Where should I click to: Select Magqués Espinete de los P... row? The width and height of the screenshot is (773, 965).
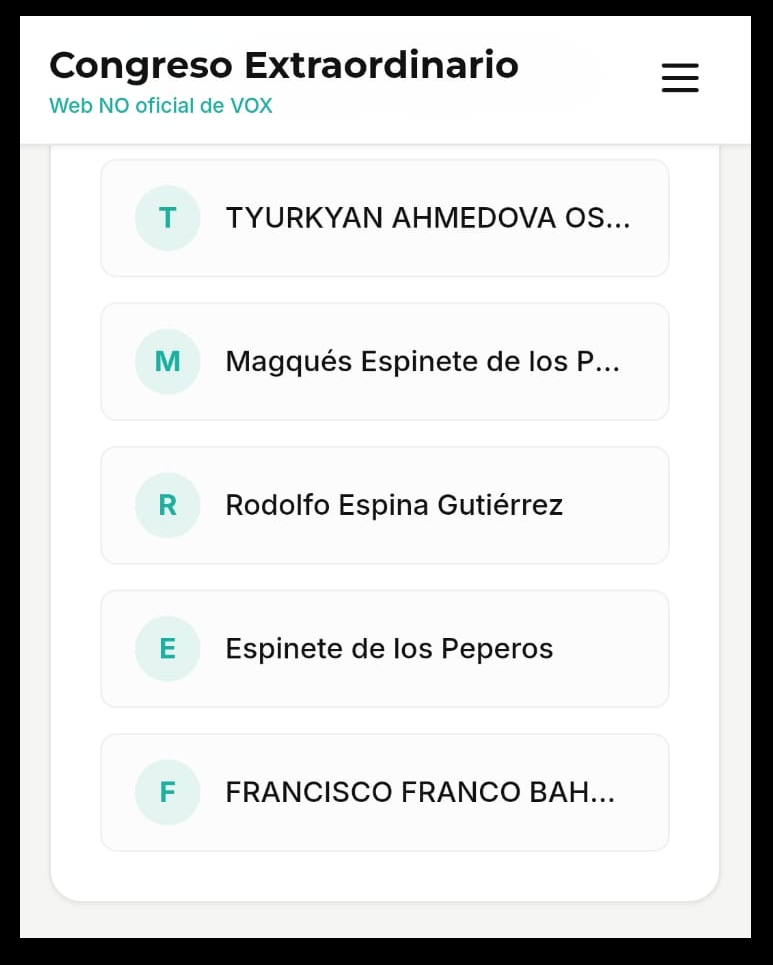pyautogui.click(x=385, y=362)
